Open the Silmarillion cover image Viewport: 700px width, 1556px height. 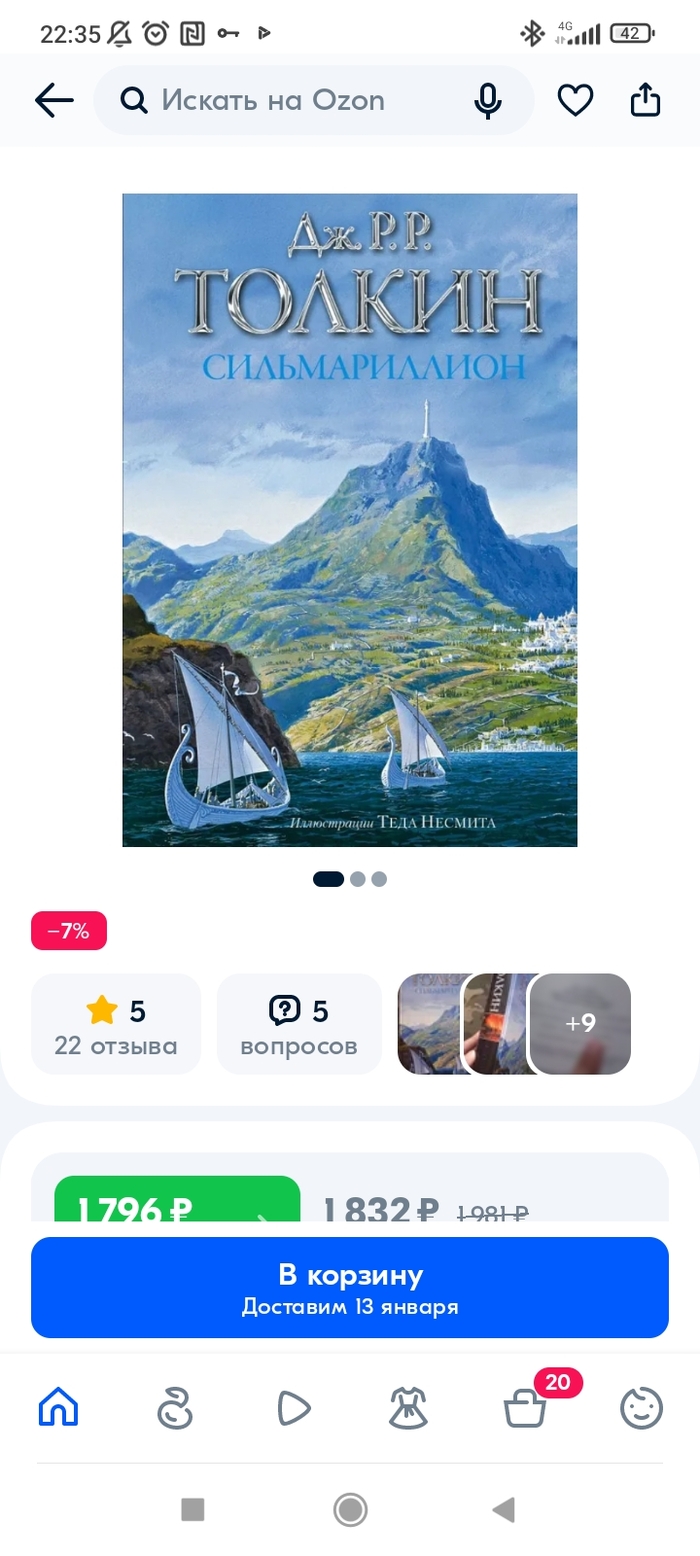coord(350,520)
